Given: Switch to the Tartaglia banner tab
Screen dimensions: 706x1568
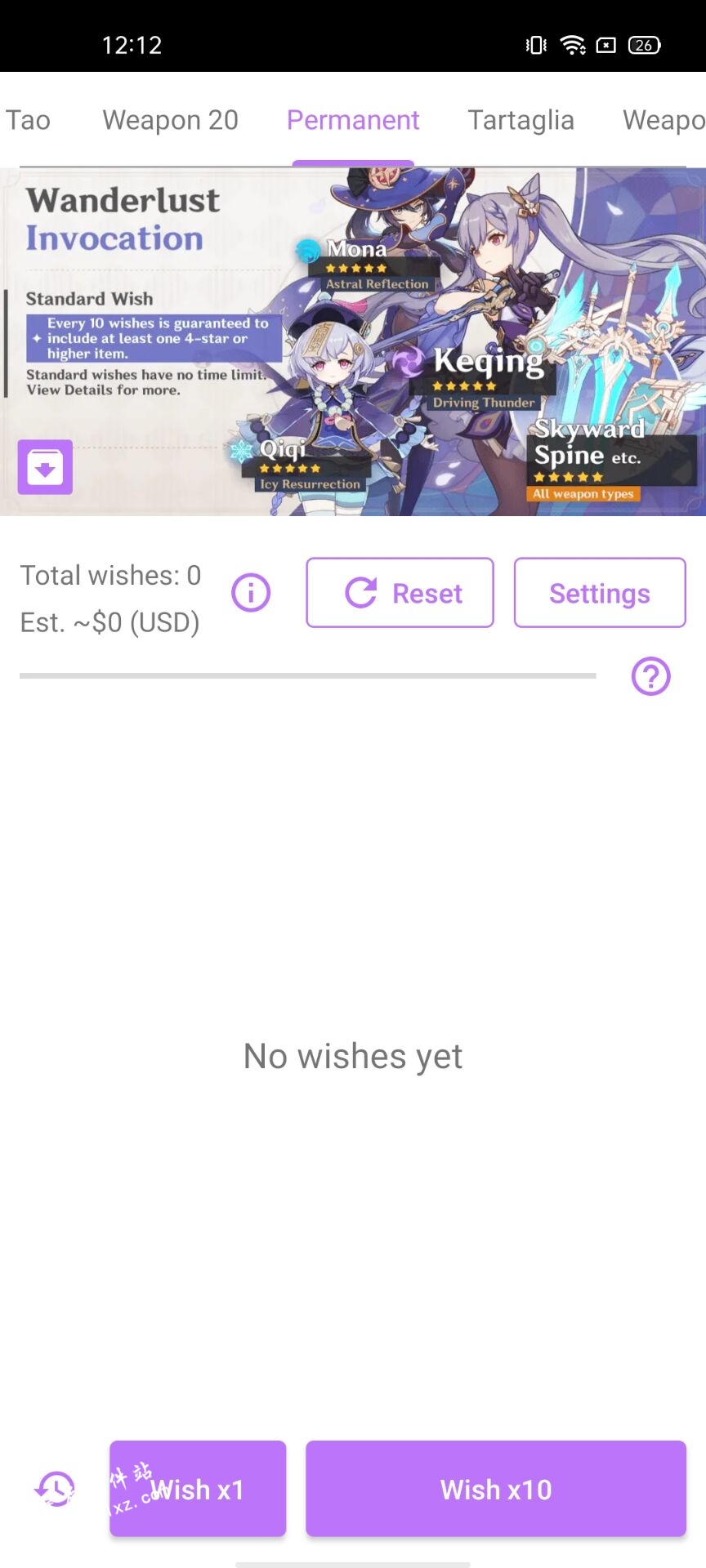Looking at the screenshot, I should pyautogui.click(x=521, y=120).
